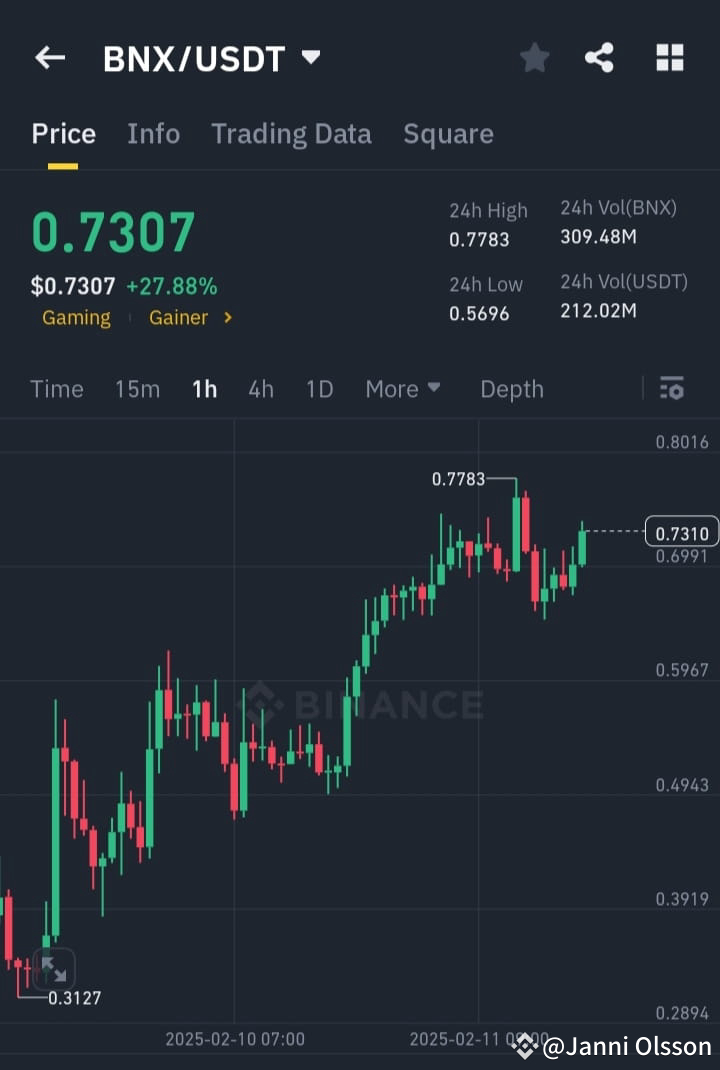Open the Binance logo watermark on chart

(370, 705)
